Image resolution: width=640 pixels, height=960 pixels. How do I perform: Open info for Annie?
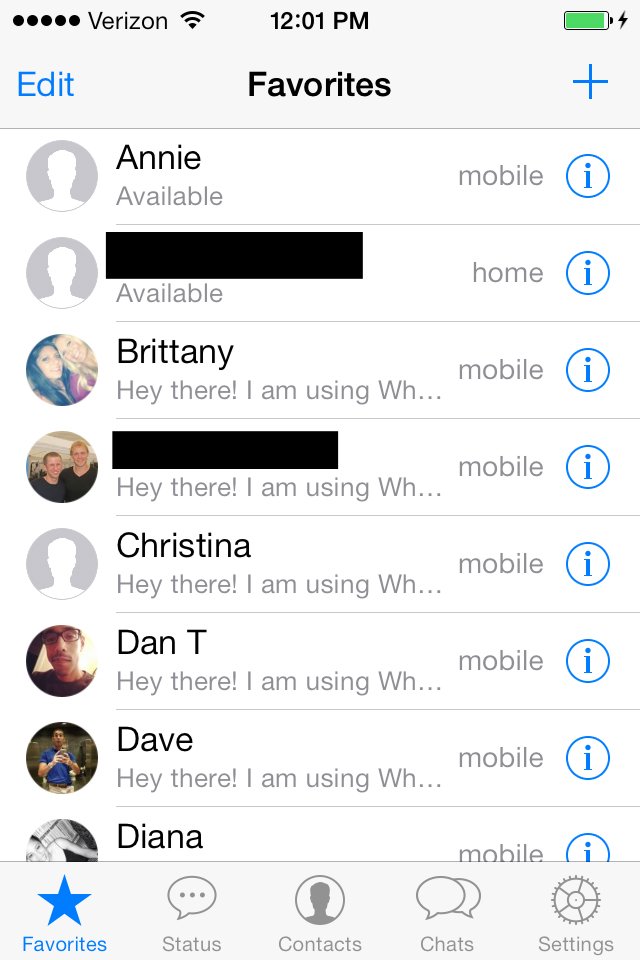[x=588, y=177]
